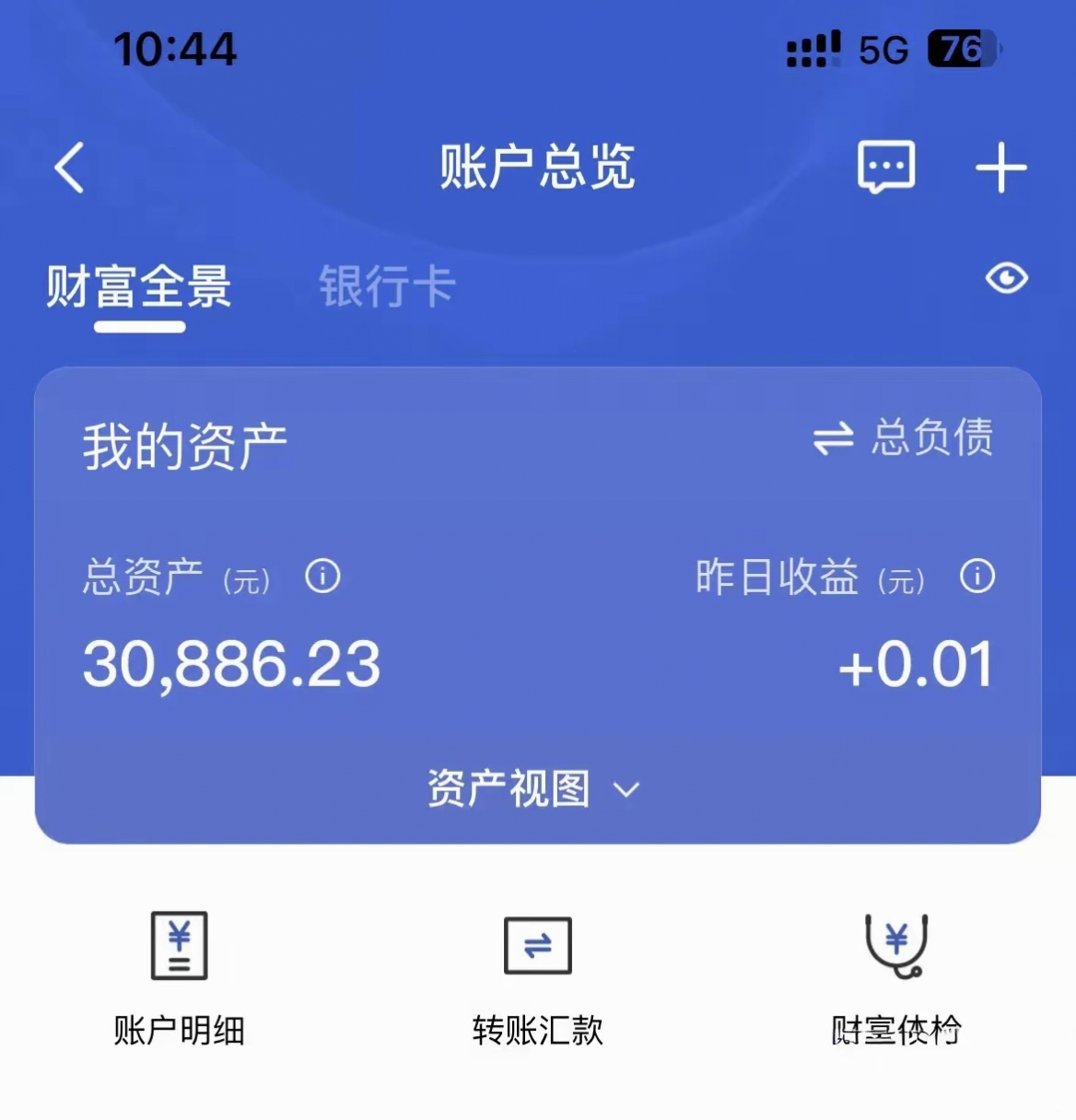
Task: Hide asset amounts with the eye icon
Action: pos(1006,278)
